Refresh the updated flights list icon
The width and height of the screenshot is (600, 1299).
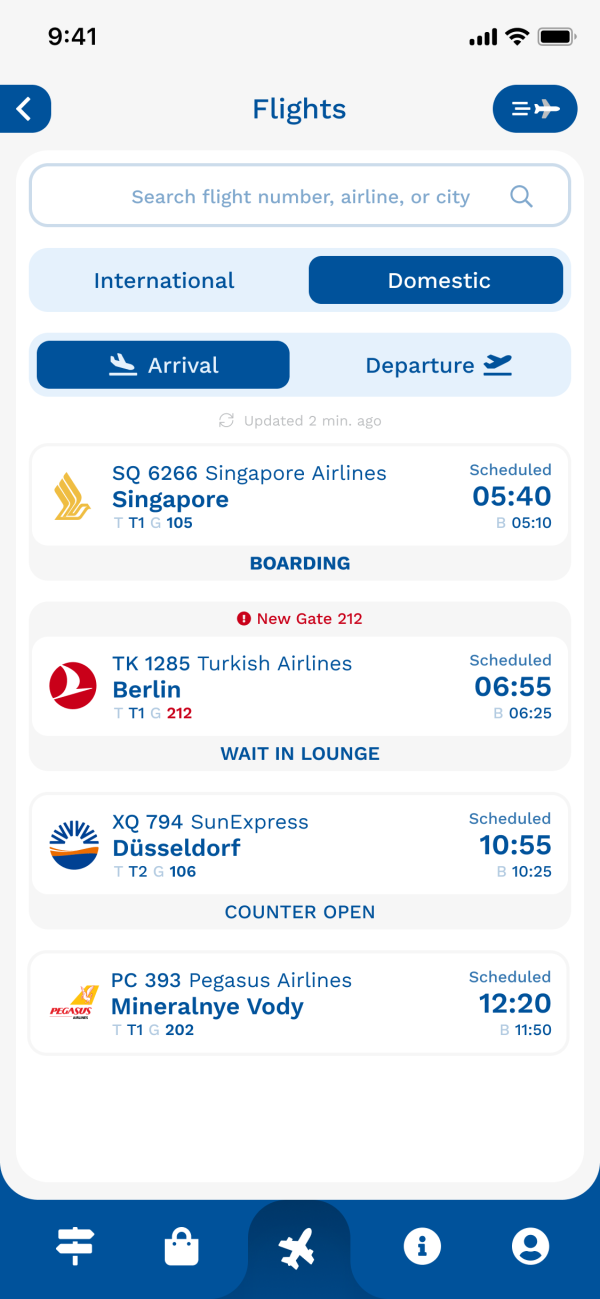[x=227, y=421]
